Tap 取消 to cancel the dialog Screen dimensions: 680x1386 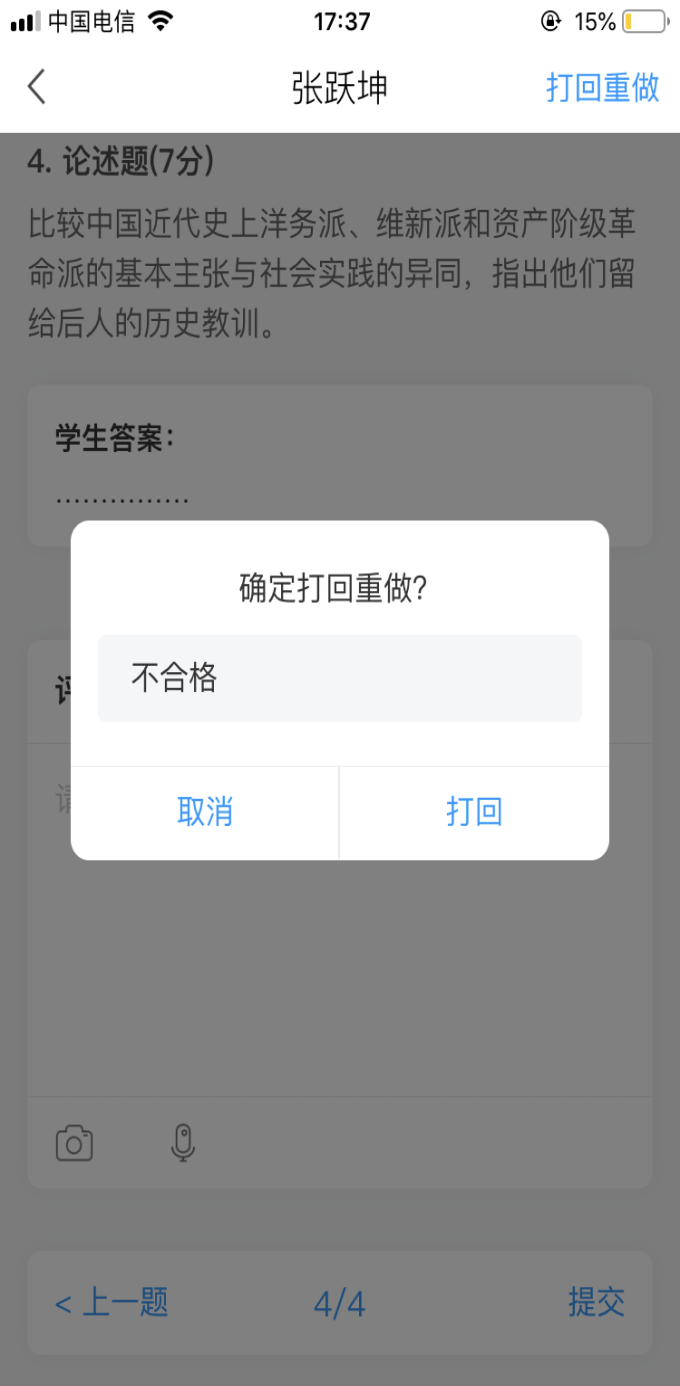coord(205,812)
